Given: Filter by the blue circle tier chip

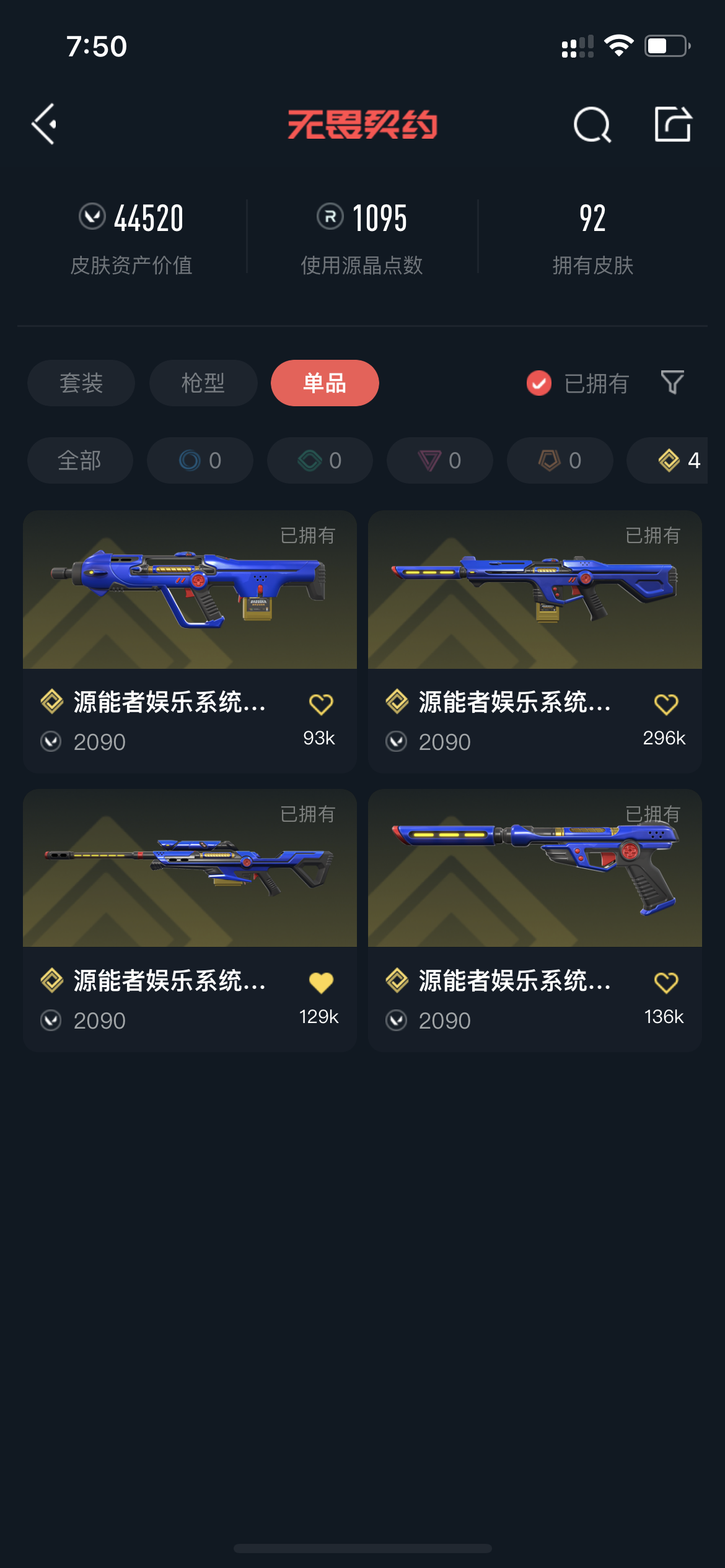Looking at the screenshot, I should coord(200,460).
